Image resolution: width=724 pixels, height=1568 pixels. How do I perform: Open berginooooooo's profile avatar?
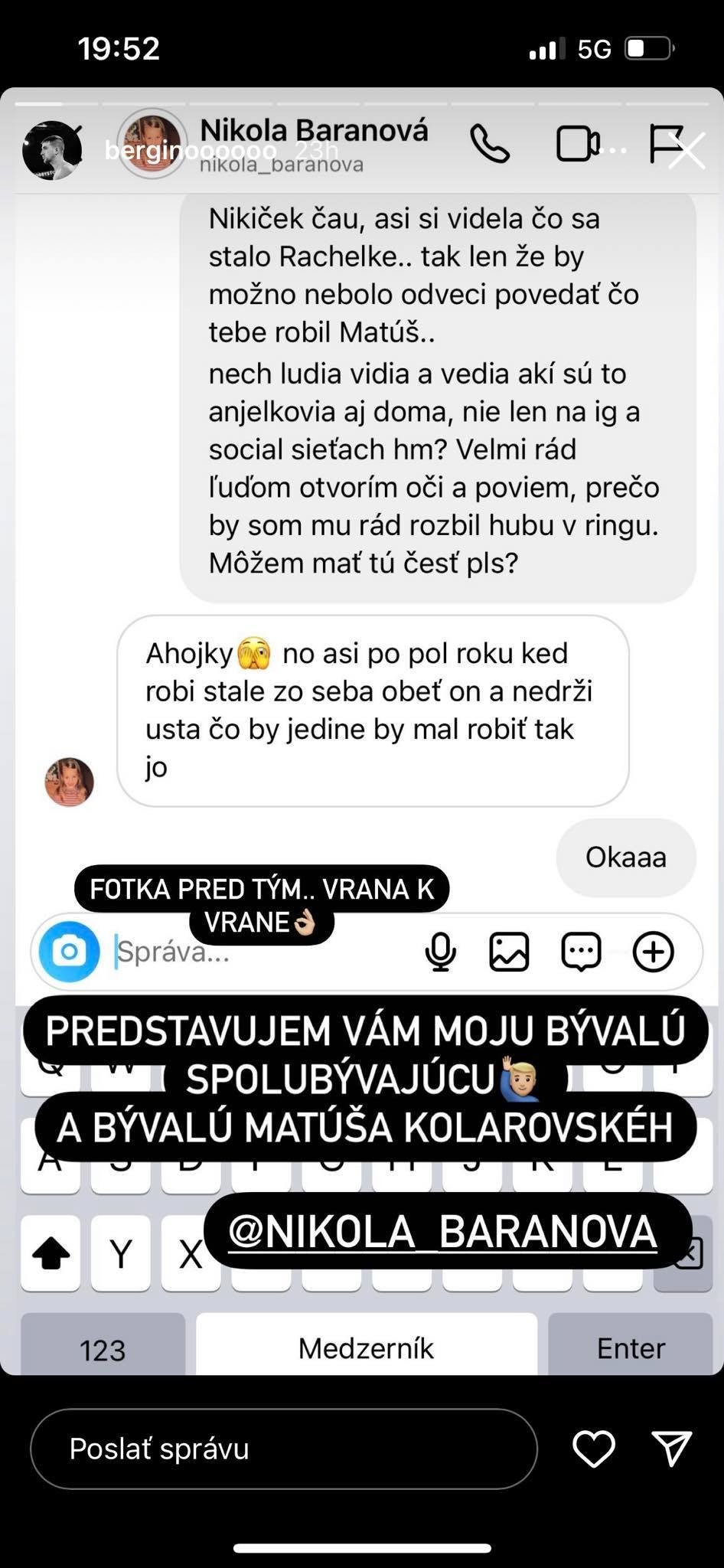(x=52, y=150)
